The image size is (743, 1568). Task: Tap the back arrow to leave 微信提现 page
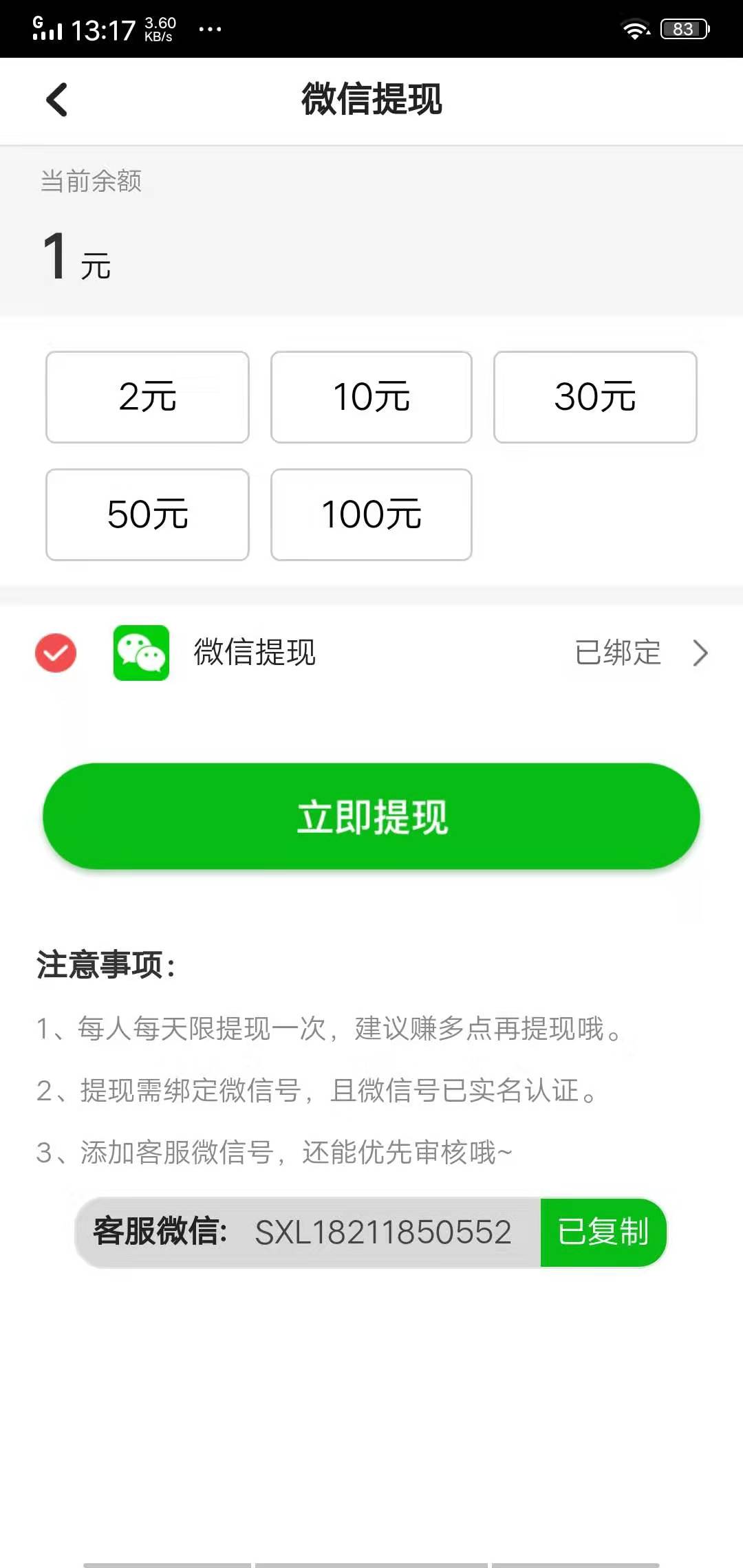(56, 100)
